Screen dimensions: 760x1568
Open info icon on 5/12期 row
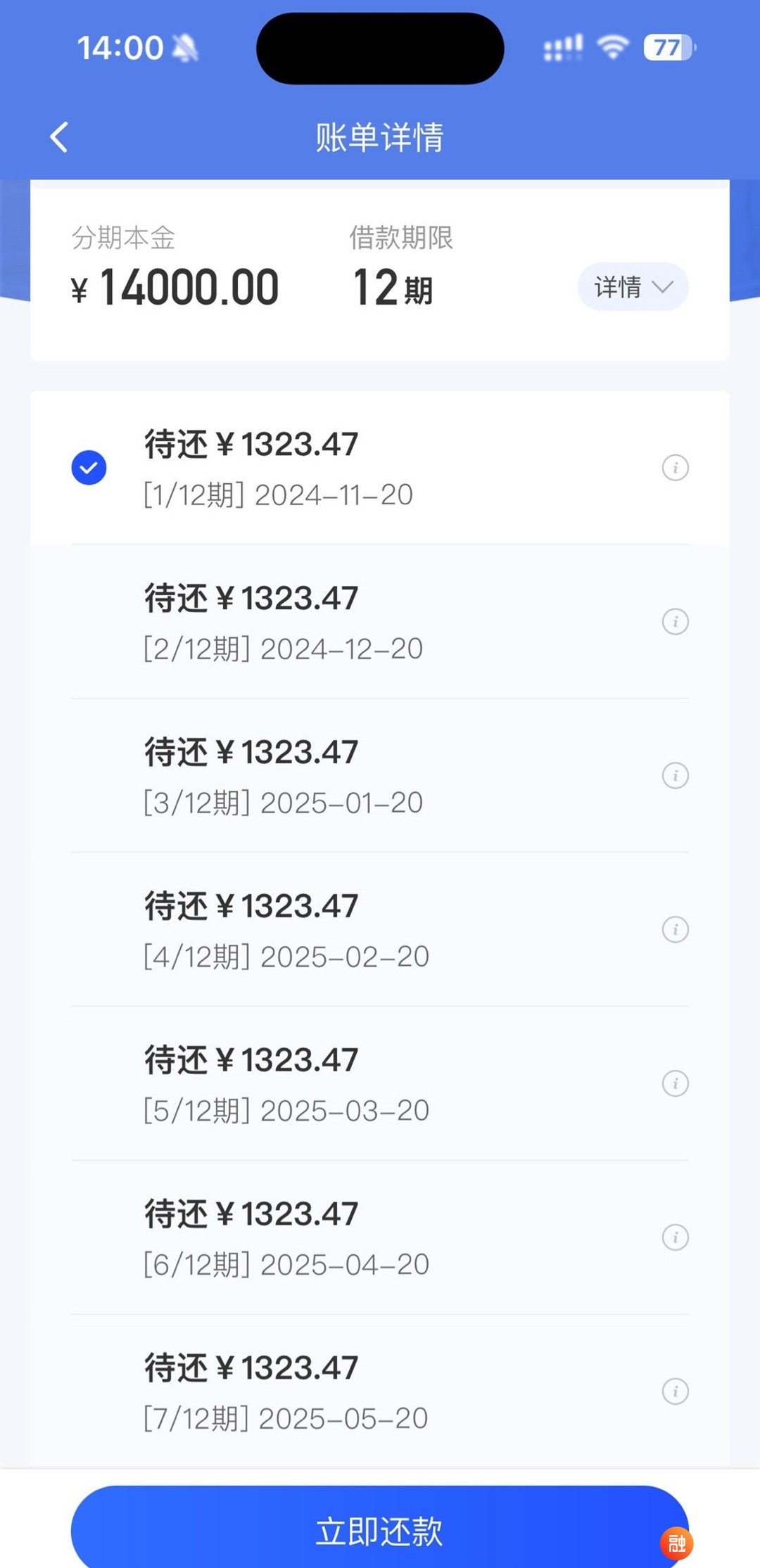tap(675, 1084)
